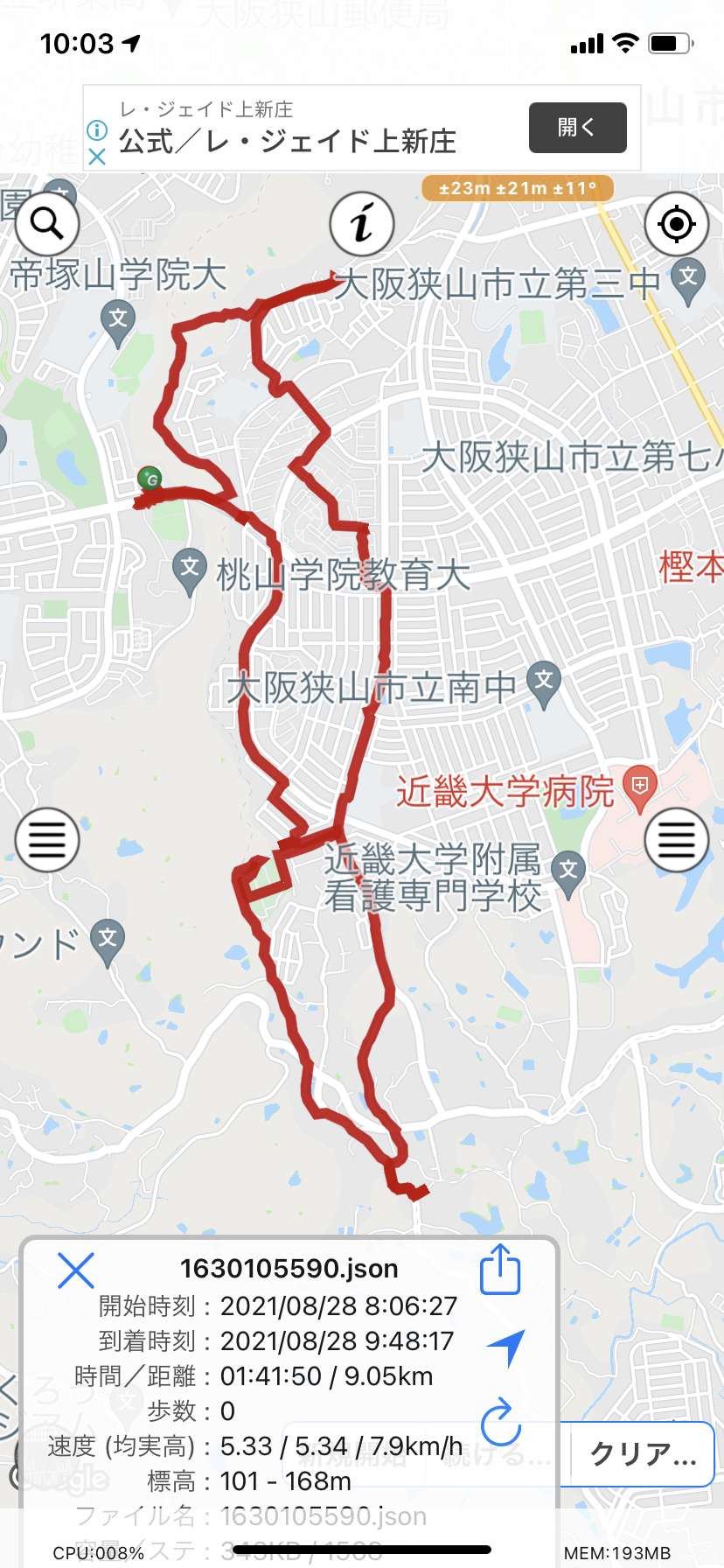This screenshot has height=1568, width=724.
Task: Share the 1630105590.json track file
Action: pyautogui.click(x=500, y=1270)
